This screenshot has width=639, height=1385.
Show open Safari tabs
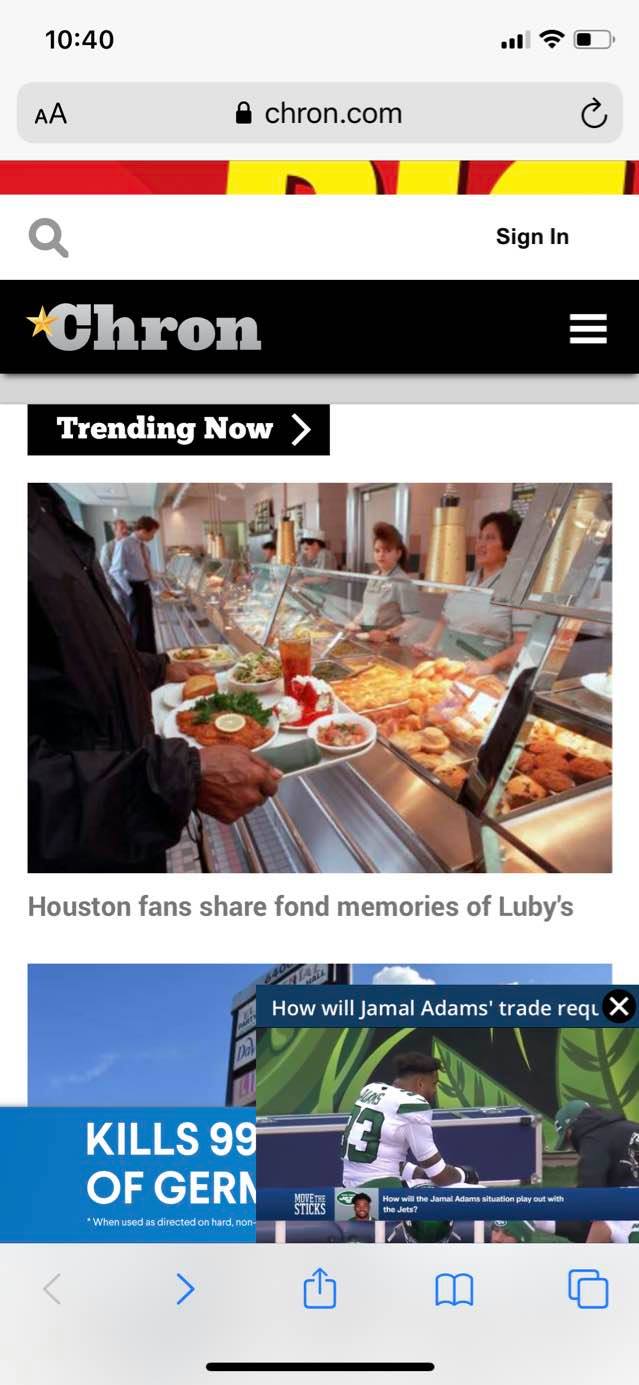point(588,1289)
